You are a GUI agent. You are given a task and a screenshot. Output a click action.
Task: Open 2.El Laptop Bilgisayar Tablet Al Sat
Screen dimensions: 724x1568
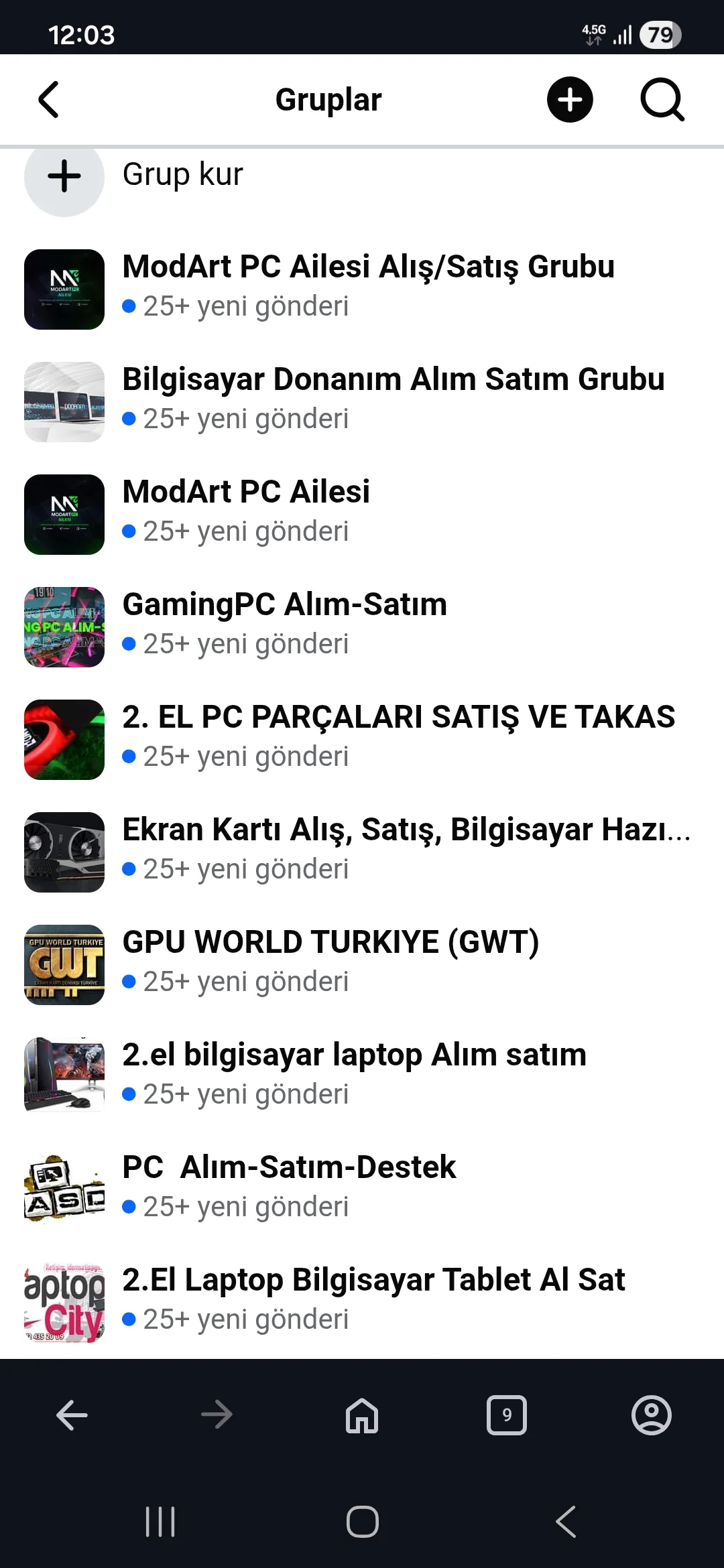(373, 1280)
